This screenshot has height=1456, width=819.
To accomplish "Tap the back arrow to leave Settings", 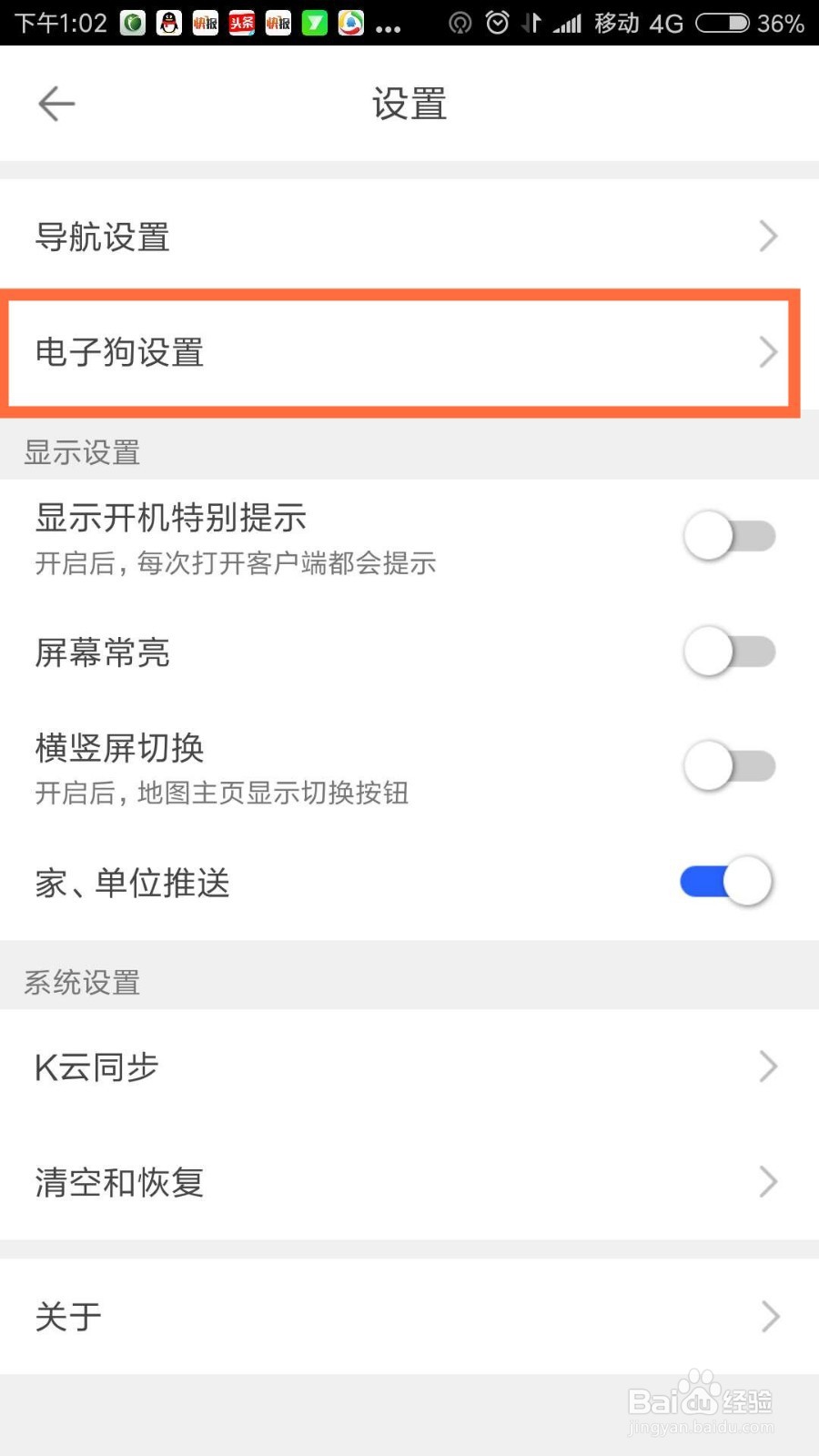I will 56,103.
